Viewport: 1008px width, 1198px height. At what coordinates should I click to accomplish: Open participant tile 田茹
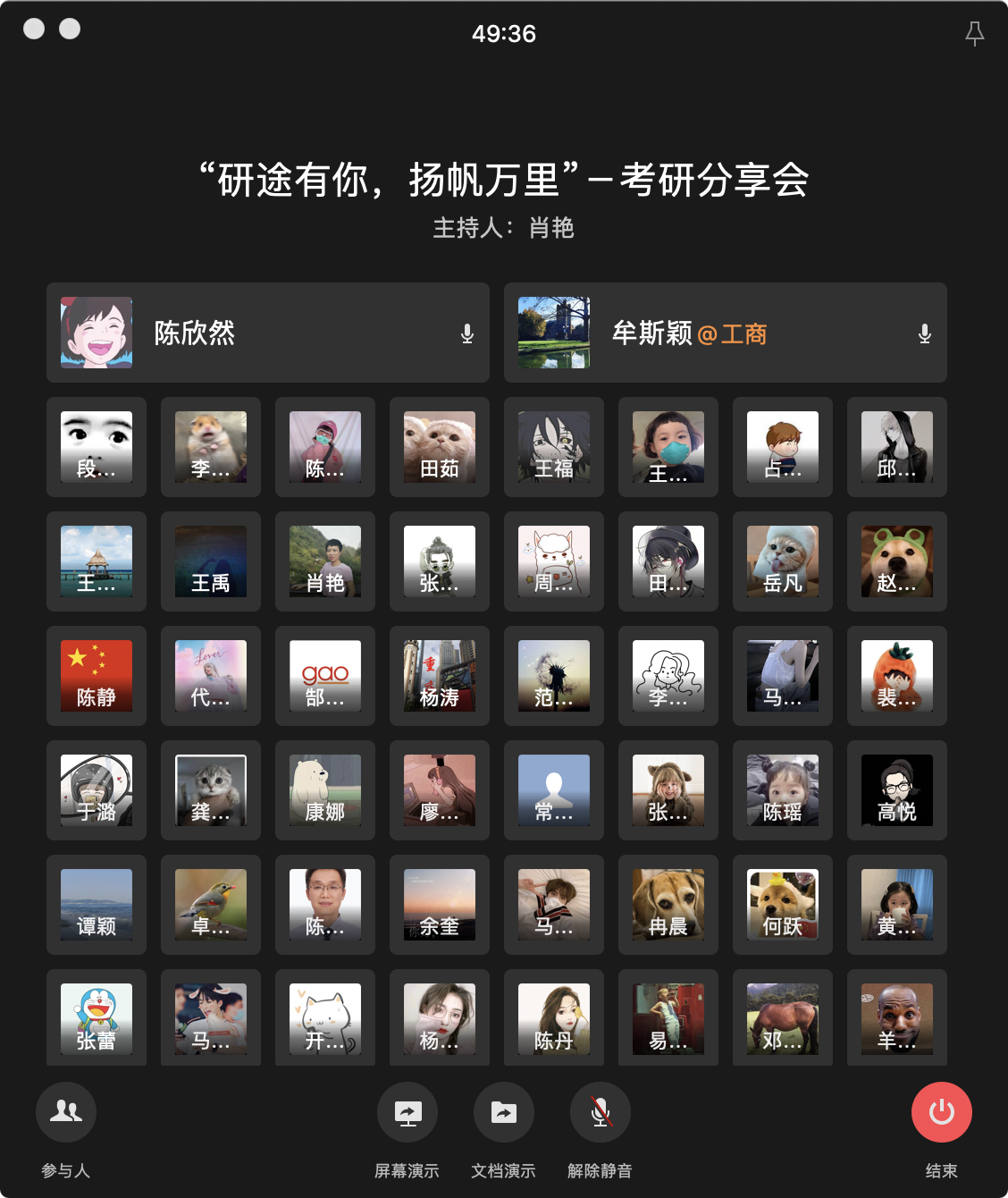(440, 447)
